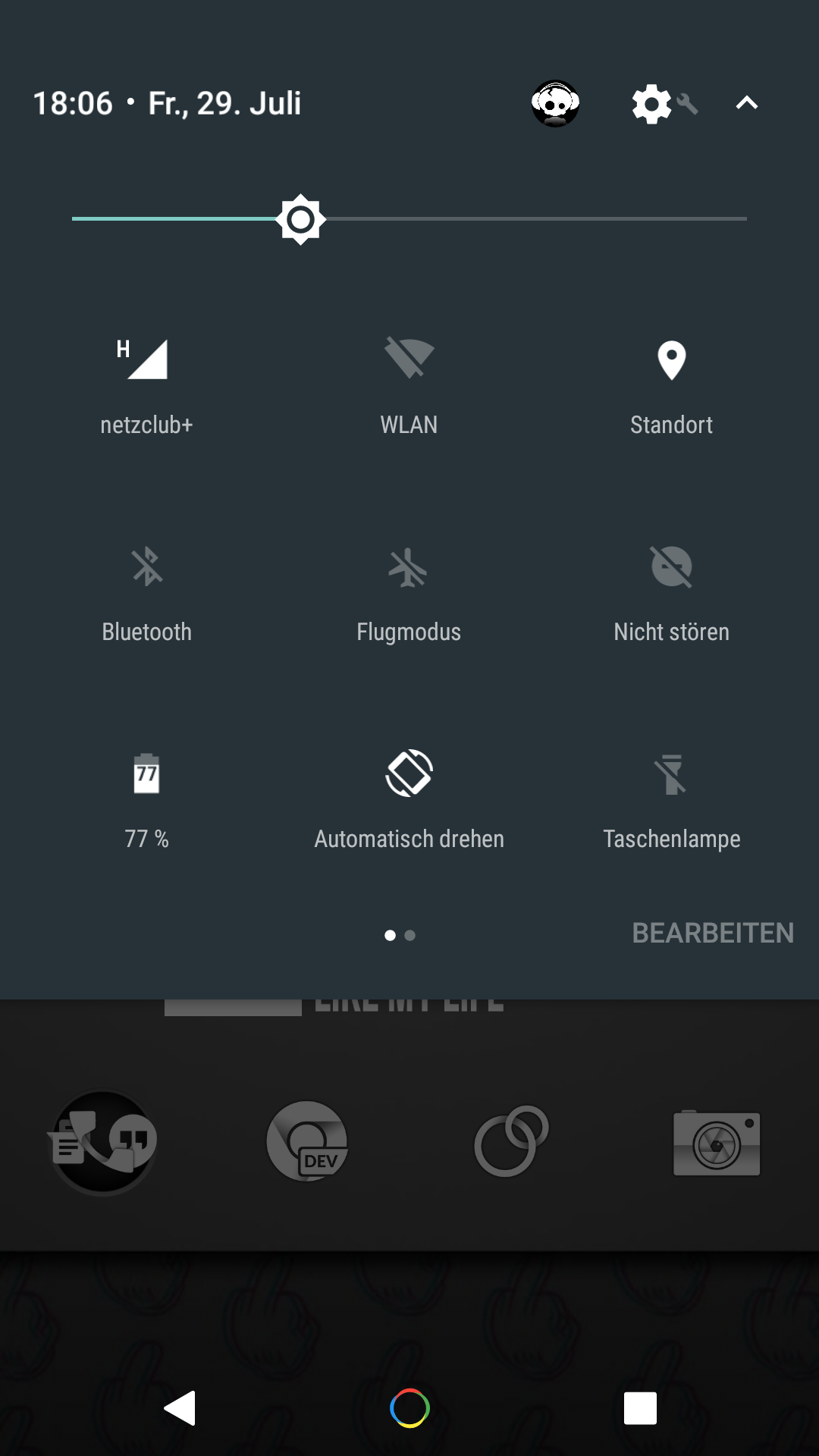Viewport: 819px width, 1456px height.
Task: Open recent apps via square button
Action: click(639, 1408)
